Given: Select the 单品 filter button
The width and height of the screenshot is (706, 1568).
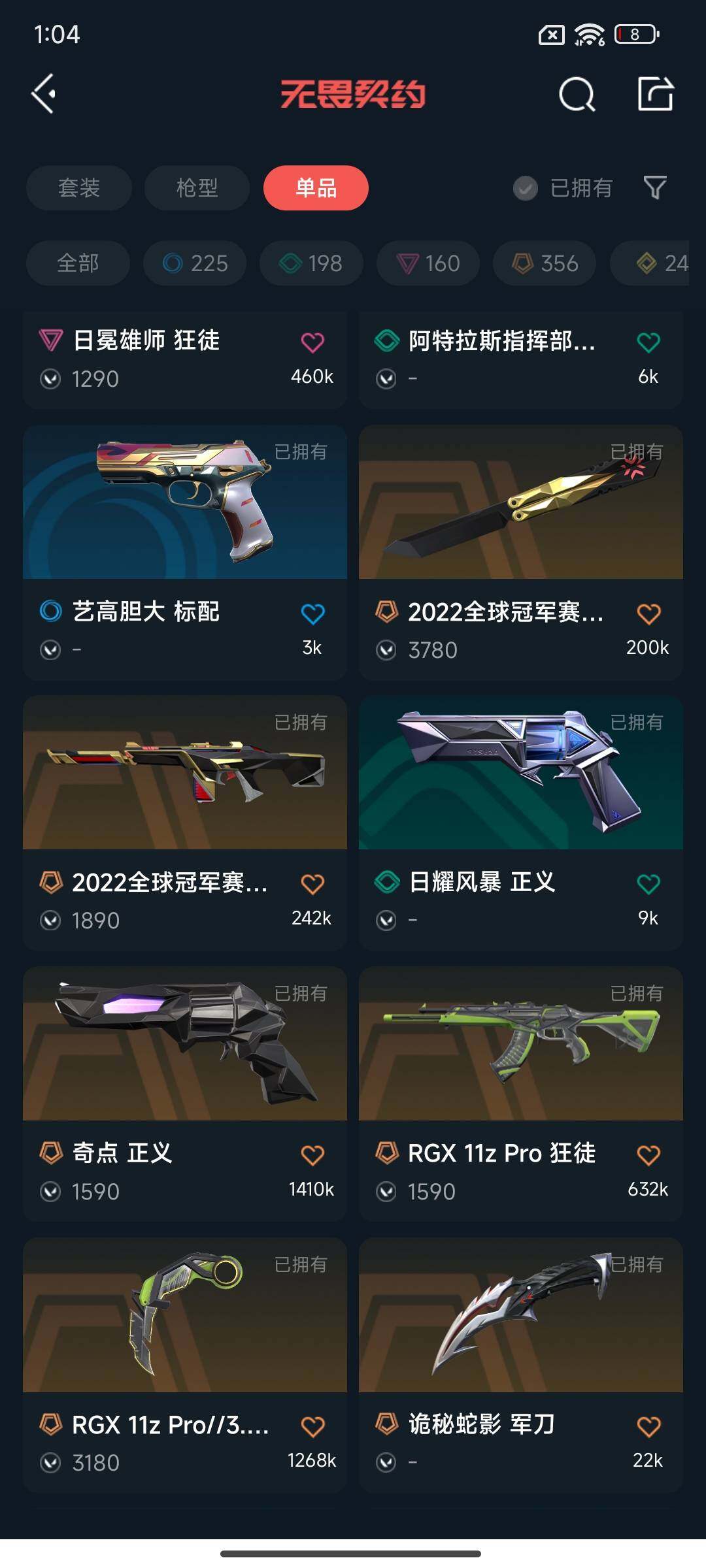Looking at the screenshot, I should [x=314, y=188].
